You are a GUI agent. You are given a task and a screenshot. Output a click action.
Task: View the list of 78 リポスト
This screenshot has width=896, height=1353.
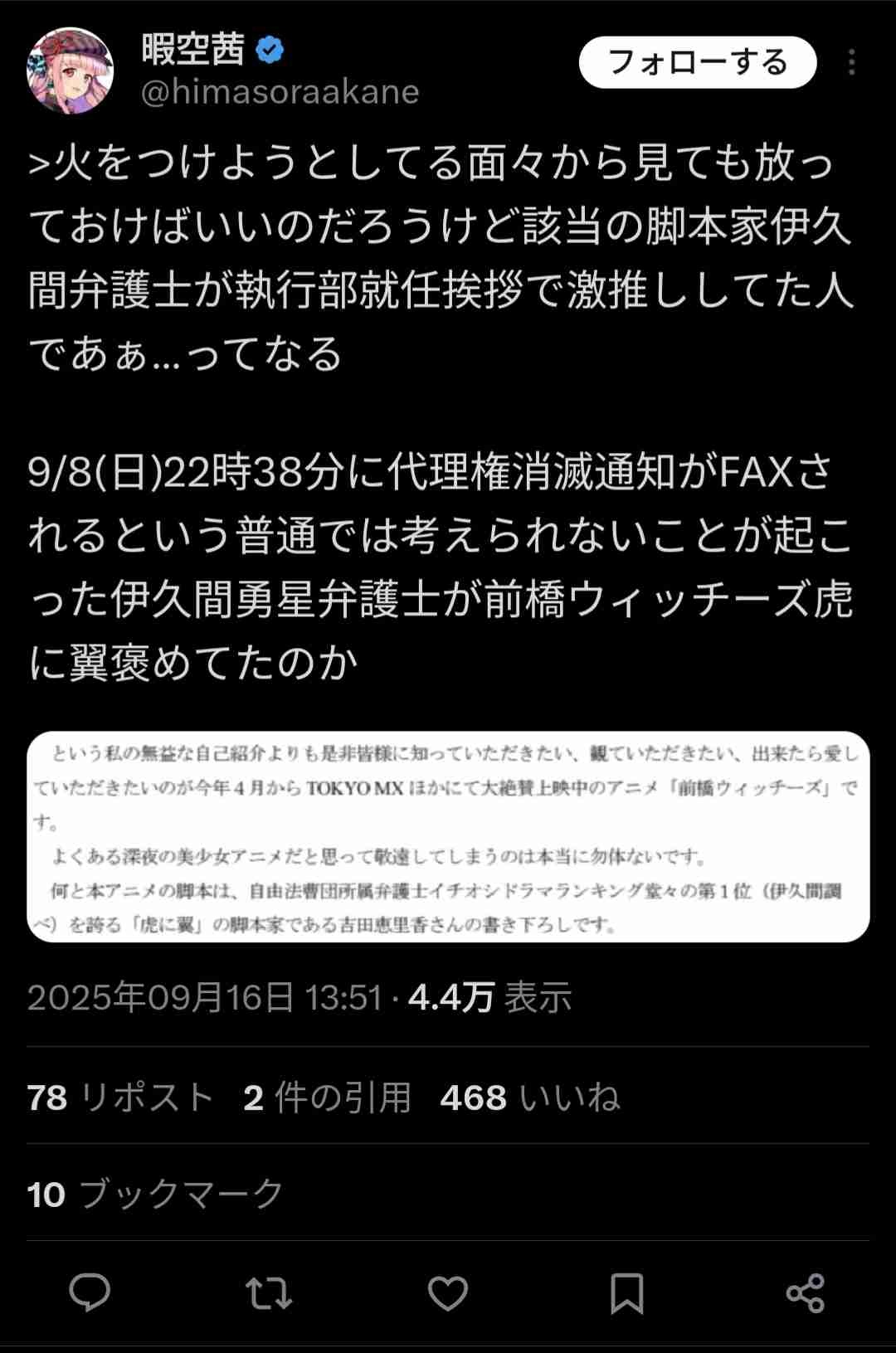pyautogui.click(x=121, y=1097)
